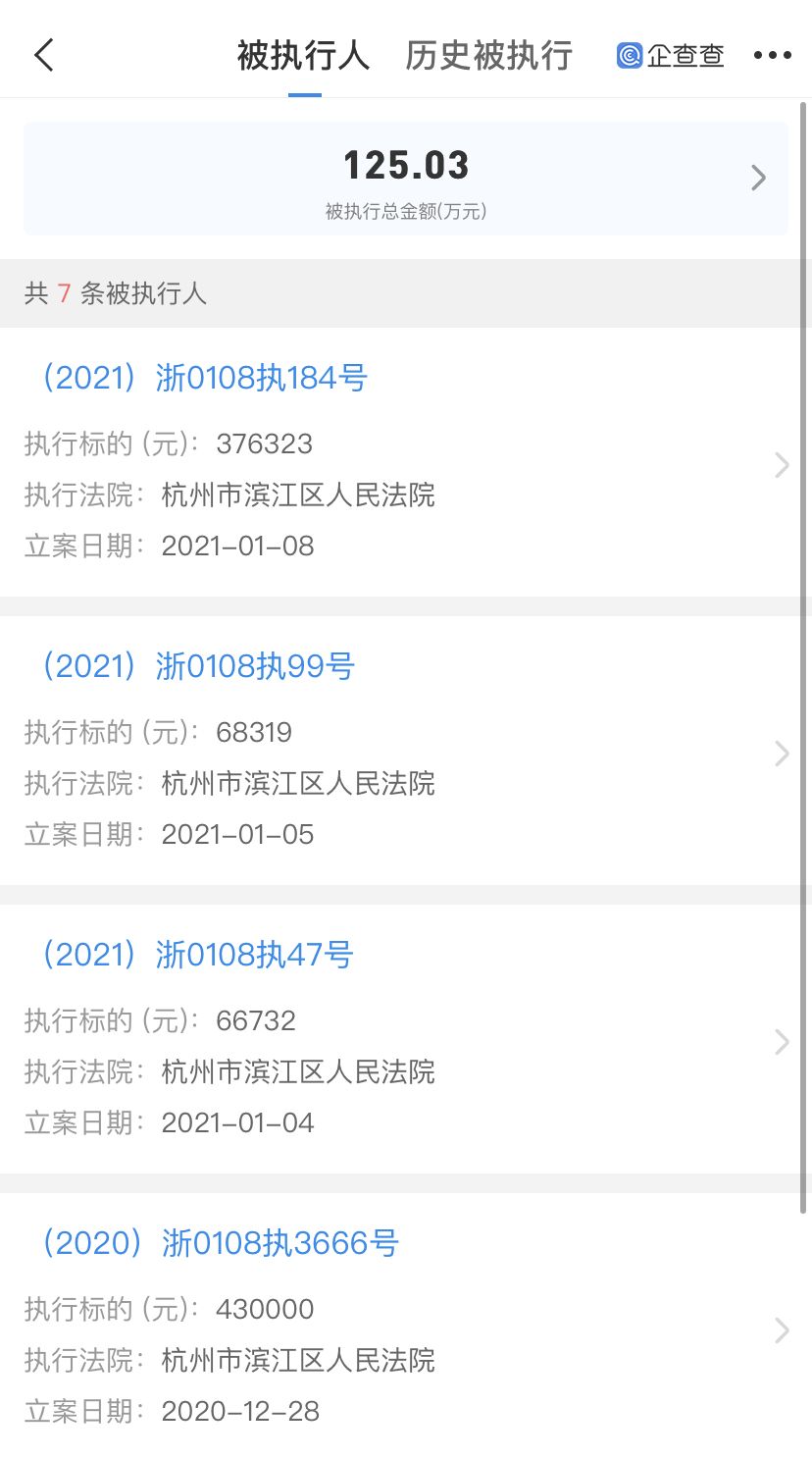This screenshot has height=1458, width=812.
Task: Tap 杭州市滨江区人民法院 in the first case
Action: coord(299,495)
